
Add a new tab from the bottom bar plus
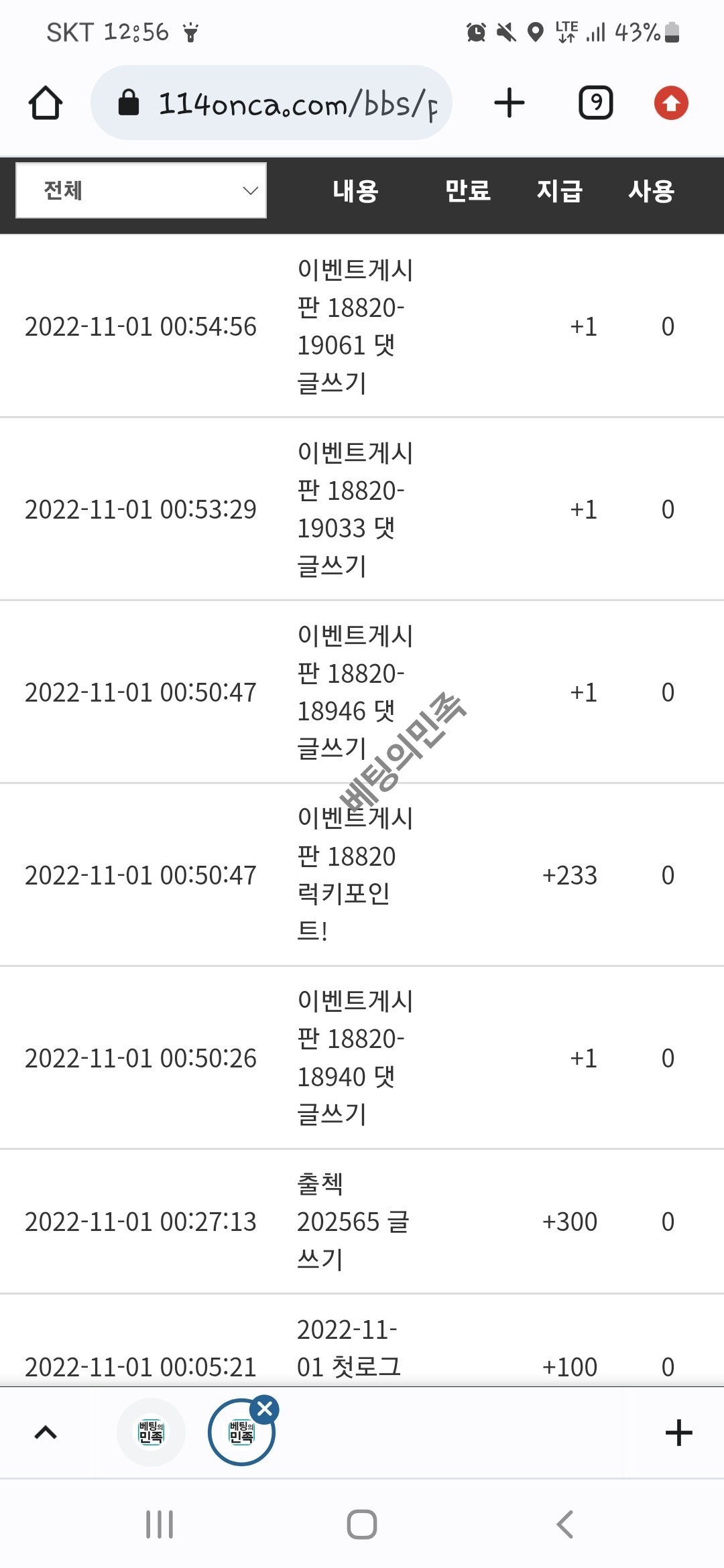tap(678, 1433)
